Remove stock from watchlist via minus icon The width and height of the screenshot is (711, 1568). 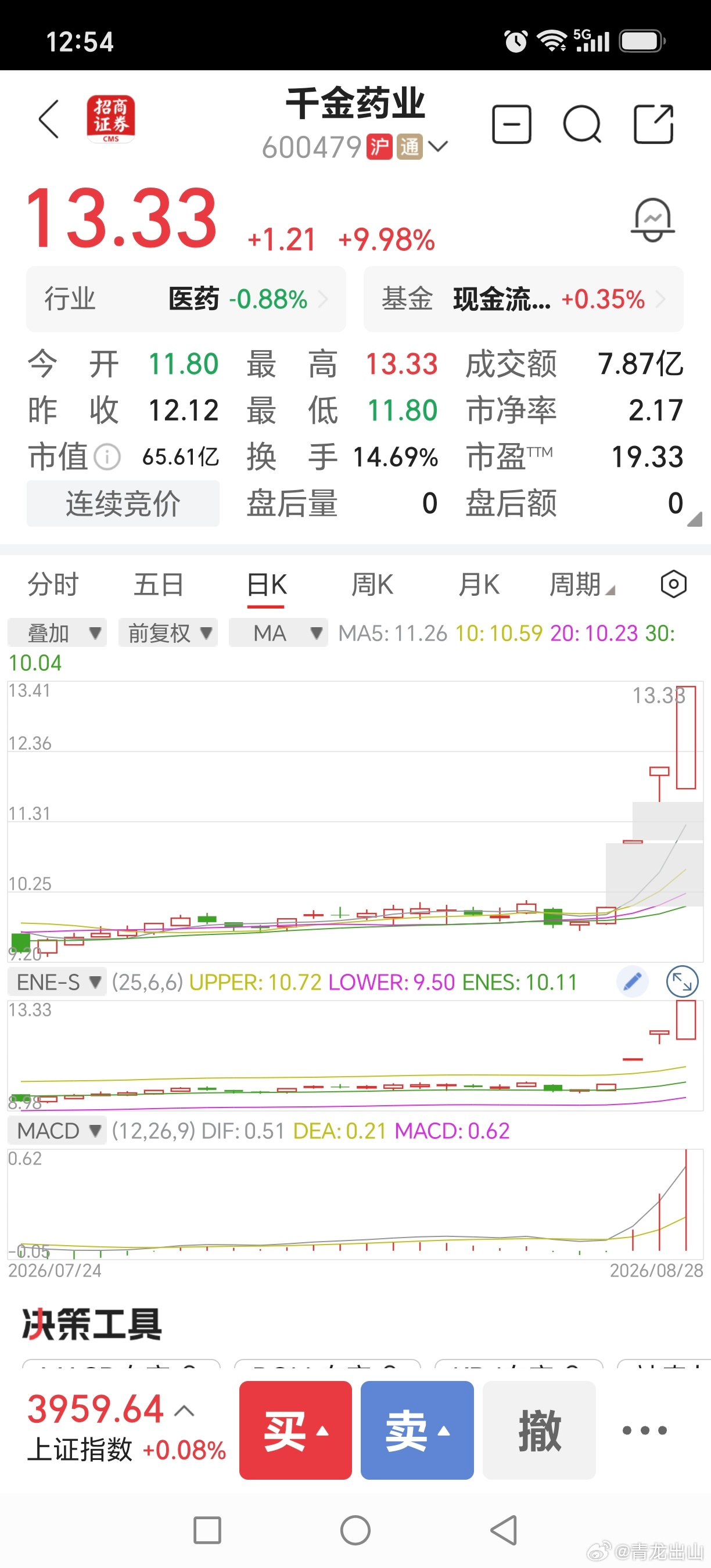pos(511,124)
